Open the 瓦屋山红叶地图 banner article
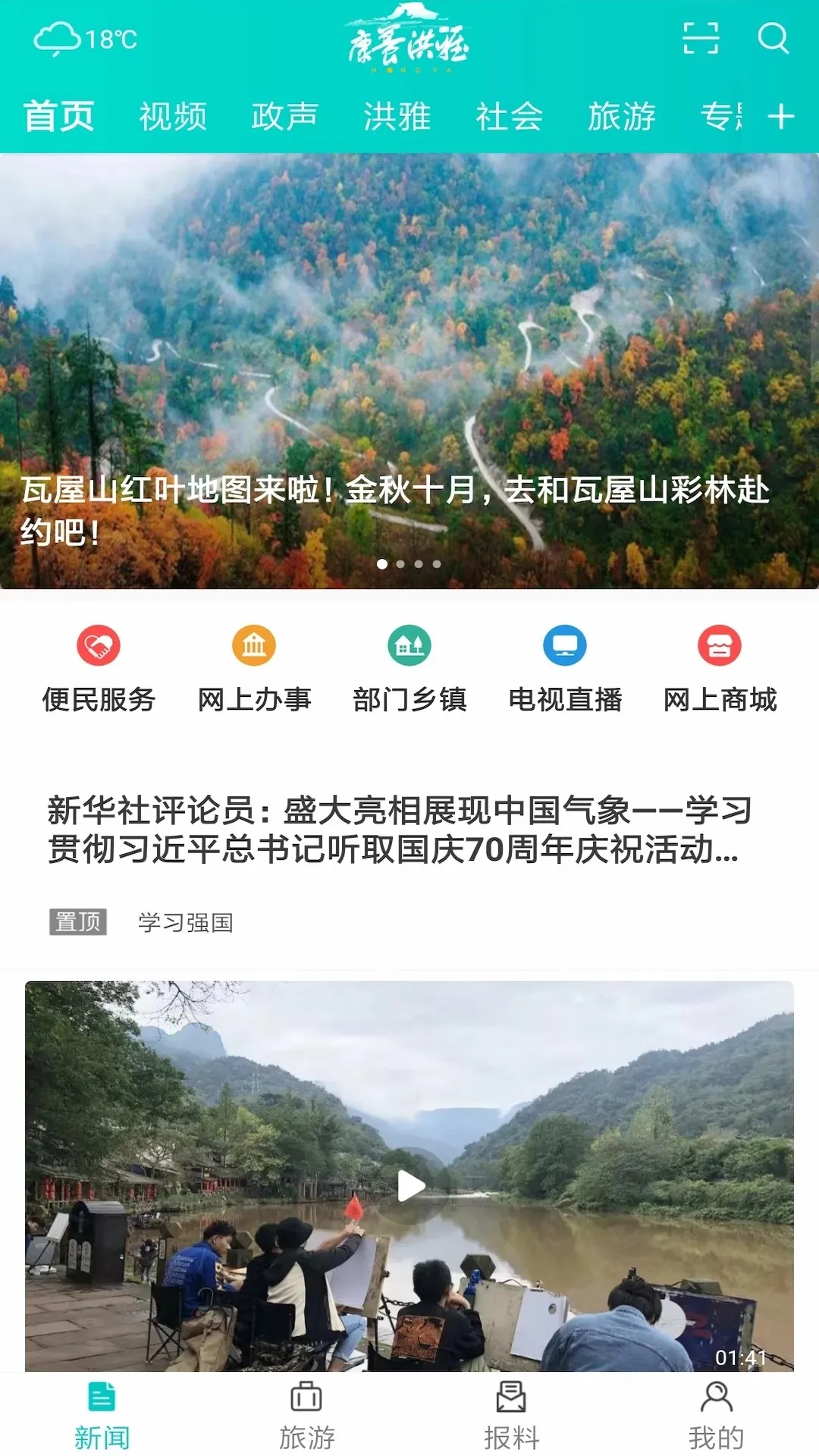This screenshot has width=819, height=1456. (409, 372)
